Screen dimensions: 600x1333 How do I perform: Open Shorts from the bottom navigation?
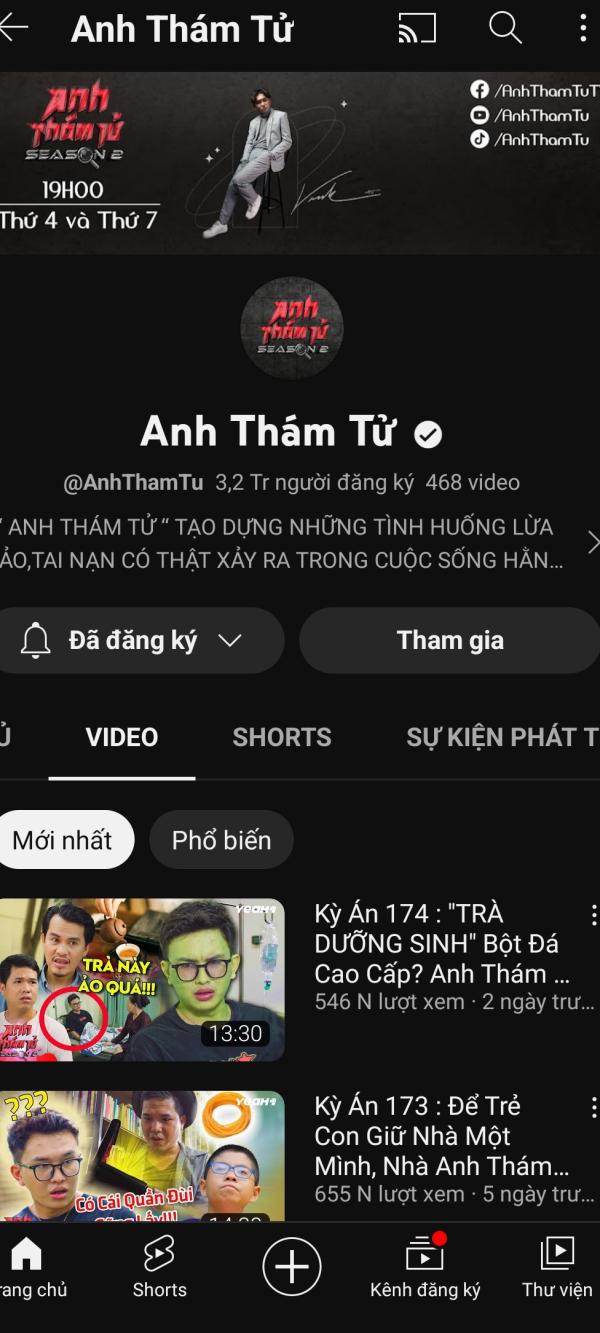tap(160, 1267)
